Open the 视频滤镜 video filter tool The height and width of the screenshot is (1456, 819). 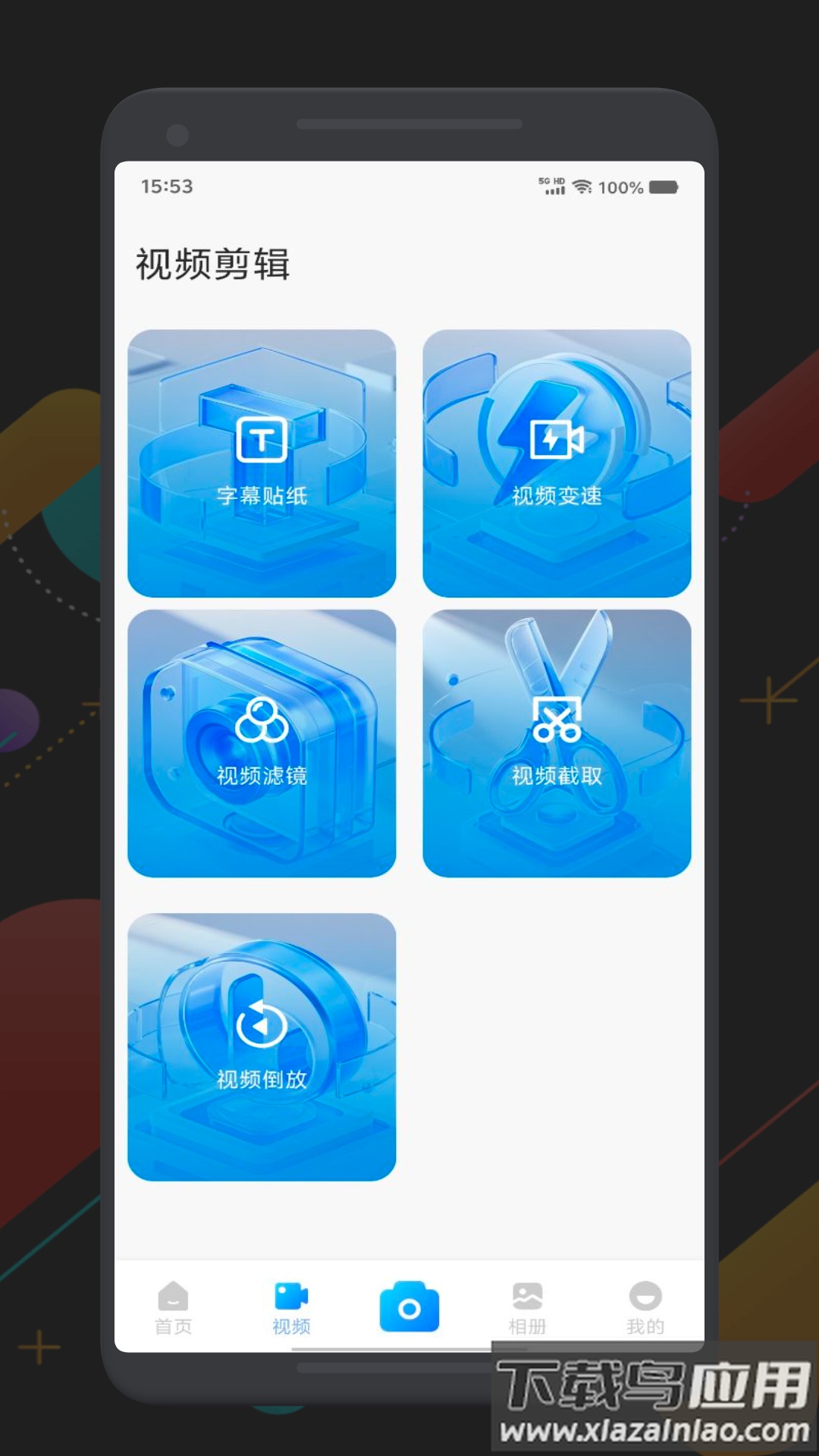[262, 742]
